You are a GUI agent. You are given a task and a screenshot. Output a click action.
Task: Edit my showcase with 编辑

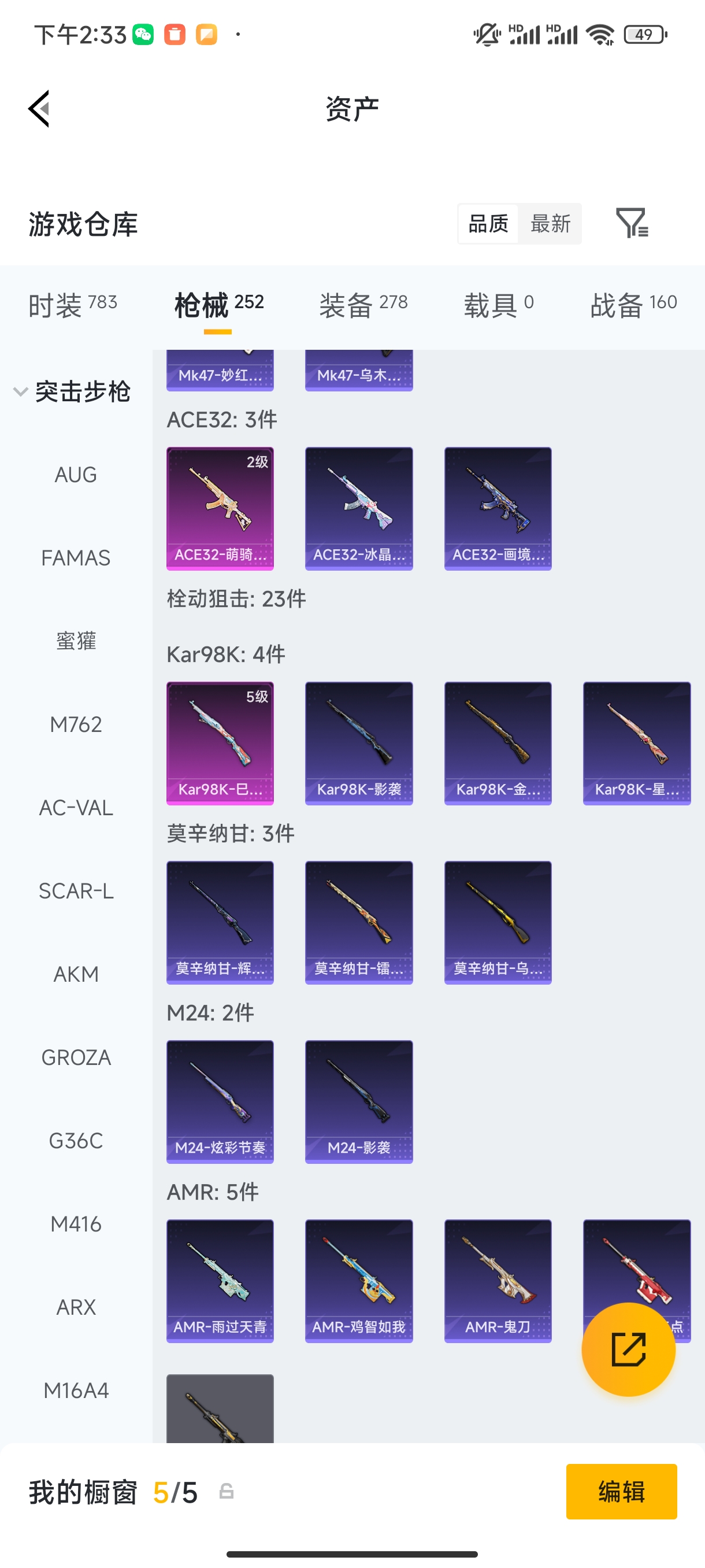pos(621,1491)
